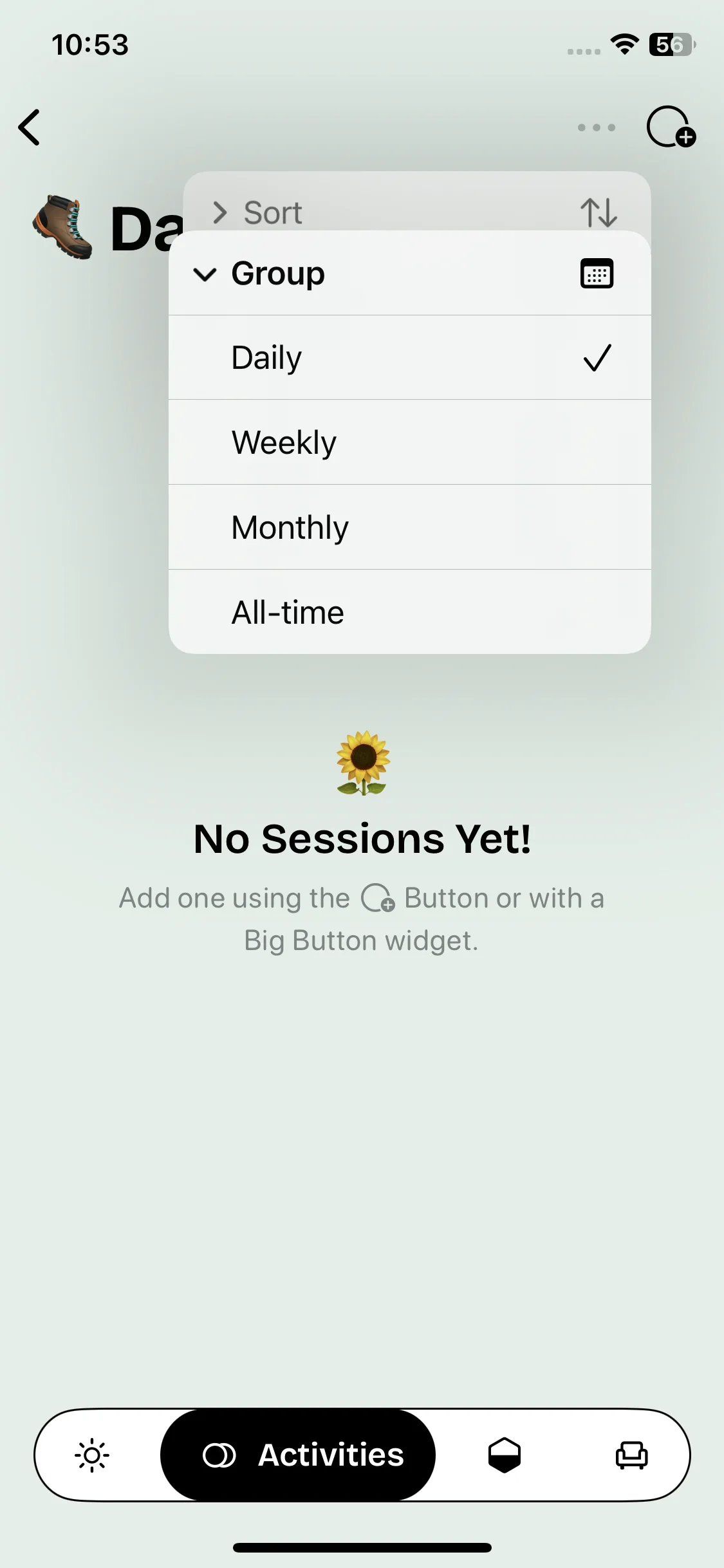Switch to the hexagon icon tab
The image size is (724, 1568).
pyautogui.click(x=504, y=1455)
